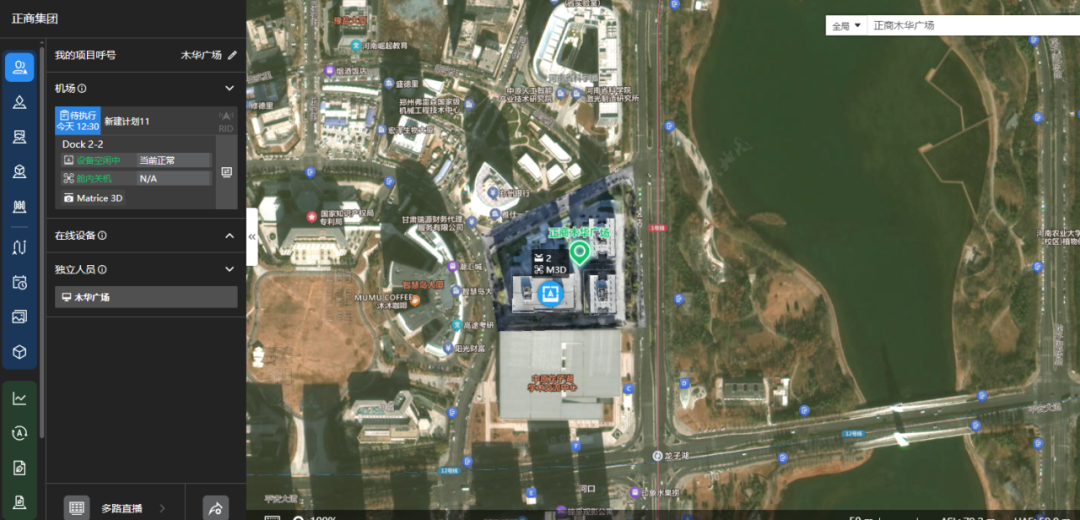Edit project callsign 木华广场 with the pencil
Screen dimensions: 1080x520
coord(232,55)
